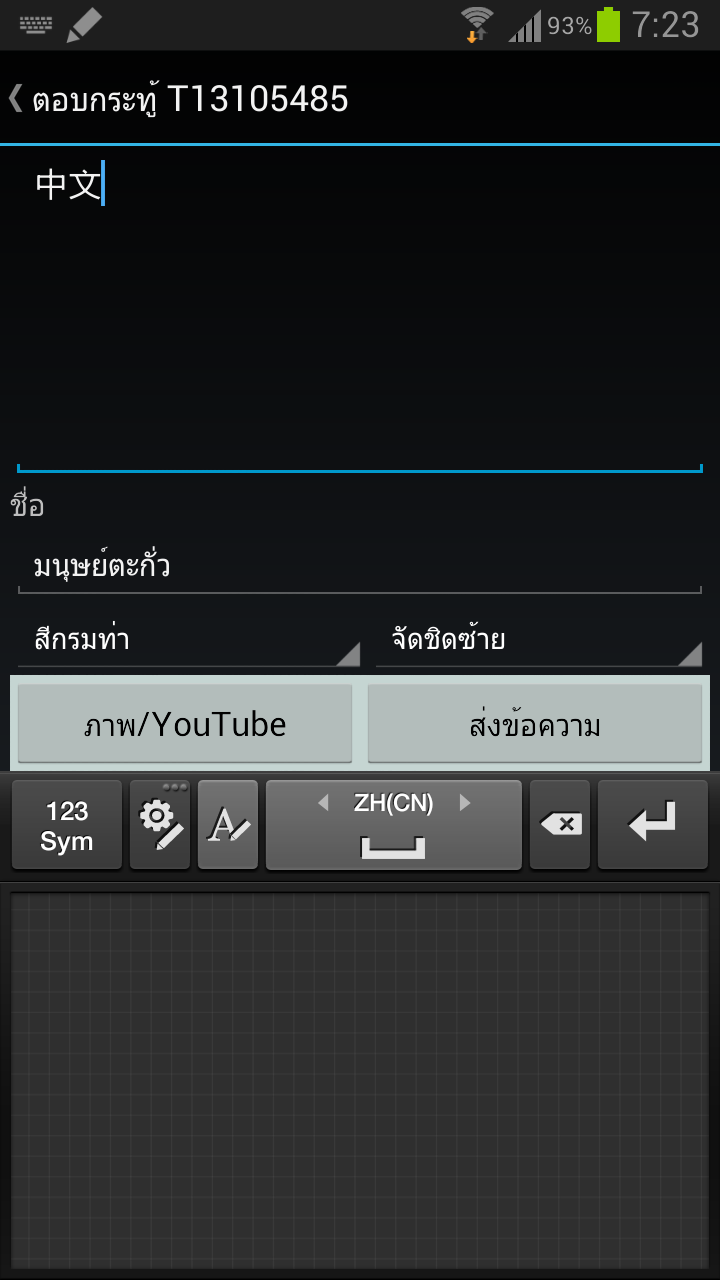This screenshot has width=720, height=1280.
Task: Send the message with ส่งข้อความ
Action: click(x=535, y=725)
